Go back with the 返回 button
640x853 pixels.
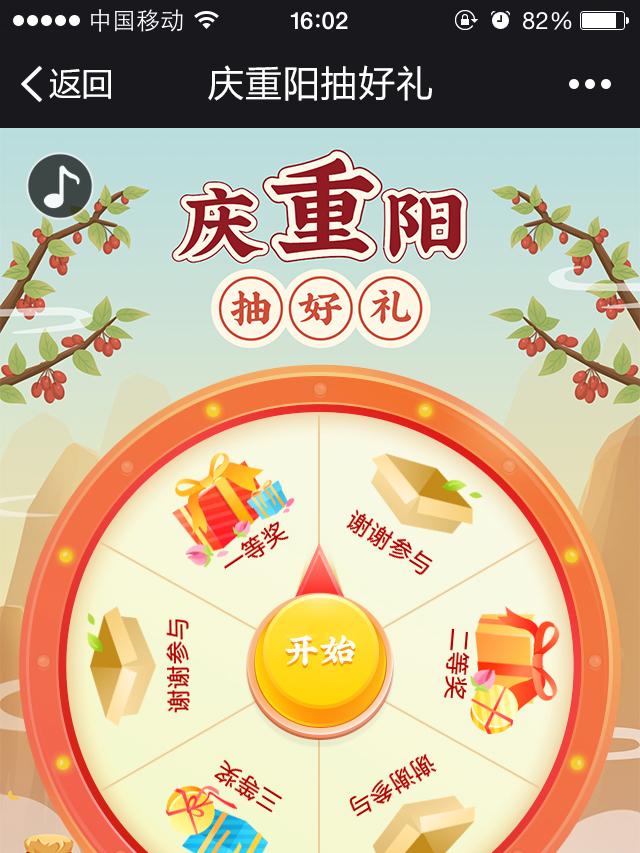point(66,84)
